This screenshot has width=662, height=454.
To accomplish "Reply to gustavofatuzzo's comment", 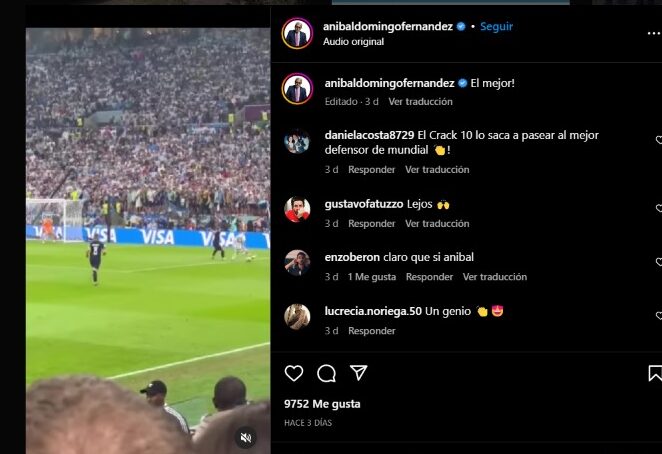I will click(372, 224).
